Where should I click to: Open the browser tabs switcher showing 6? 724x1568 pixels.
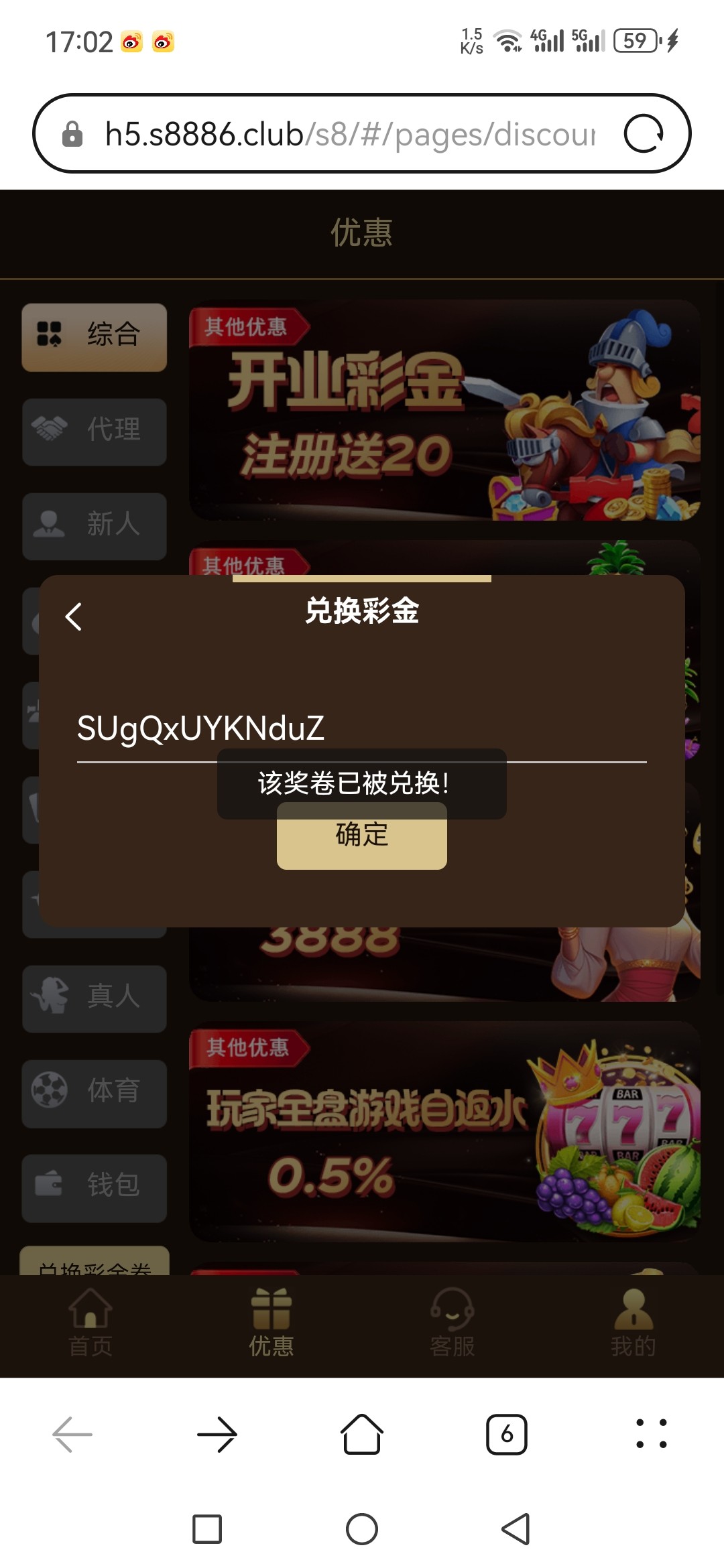click(x=506, y=1434)
